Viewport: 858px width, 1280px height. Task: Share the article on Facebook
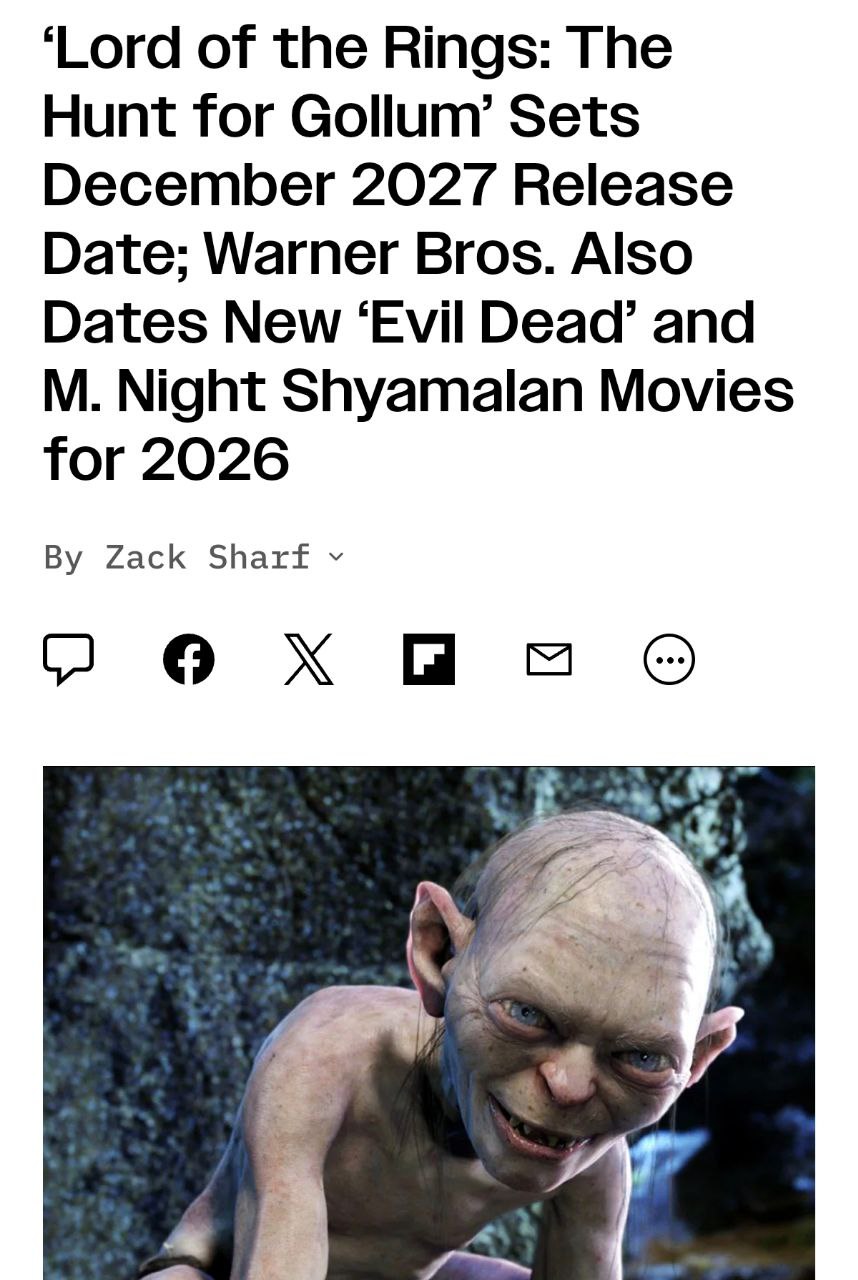point(188,659)
